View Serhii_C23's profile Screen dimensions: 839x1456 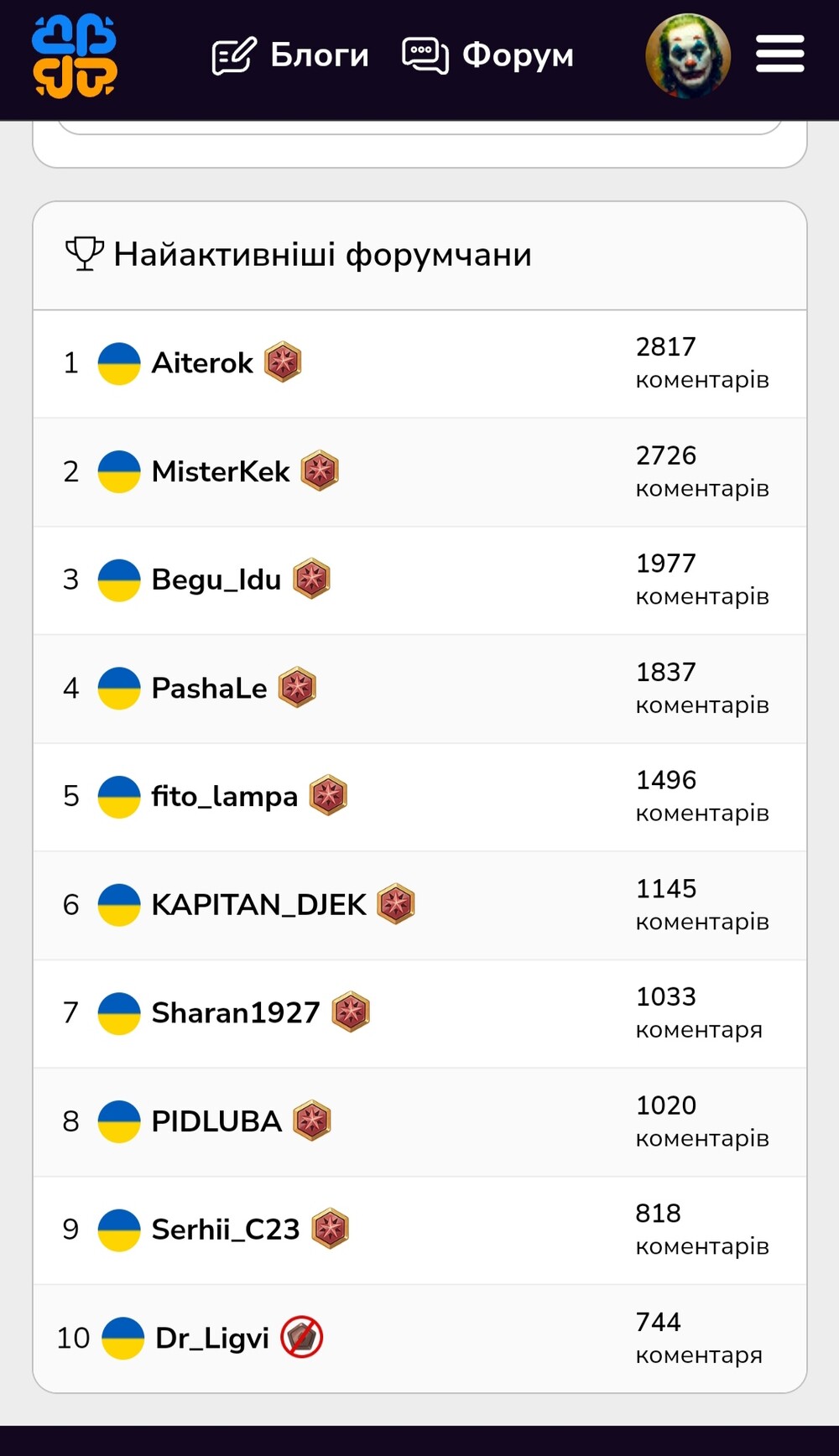tap(226, 1229)
